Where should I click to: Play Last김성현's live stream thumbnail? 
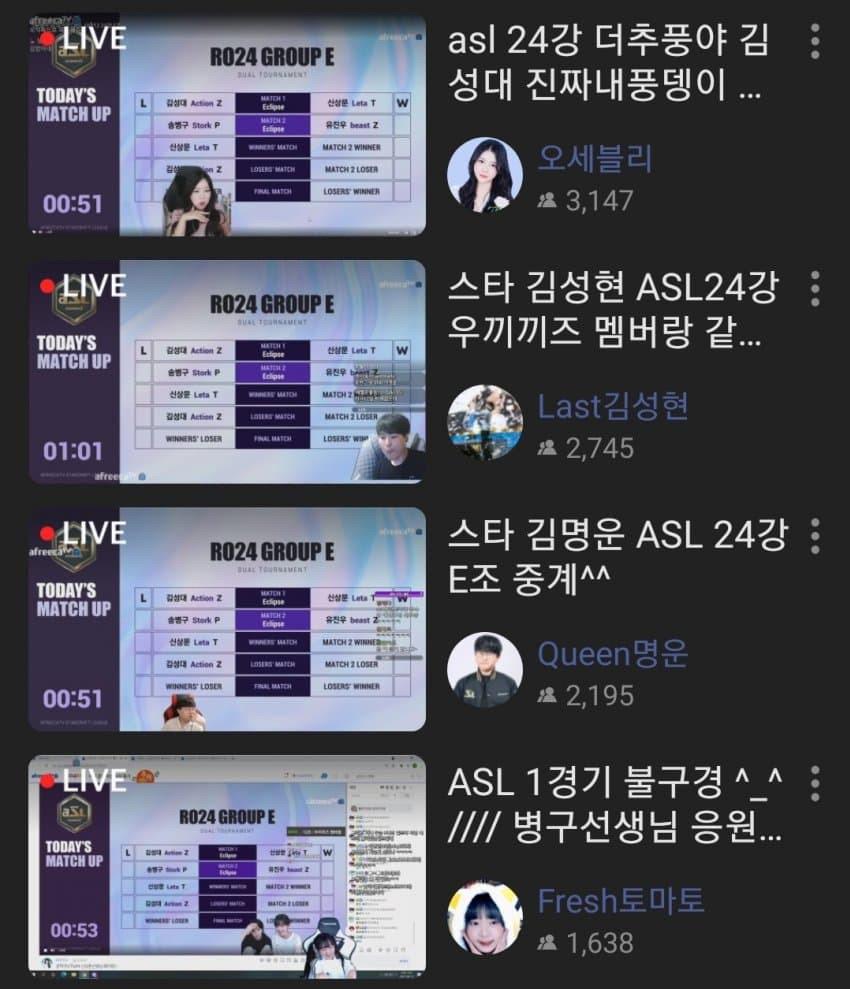tap(227, 372)
